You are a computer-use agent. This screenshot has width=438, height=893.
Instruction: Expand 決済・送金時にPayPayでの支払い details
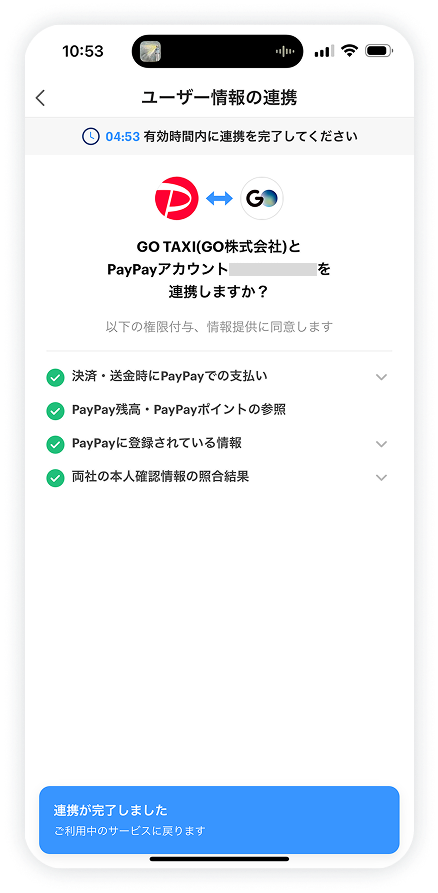(x=382, y=377)
